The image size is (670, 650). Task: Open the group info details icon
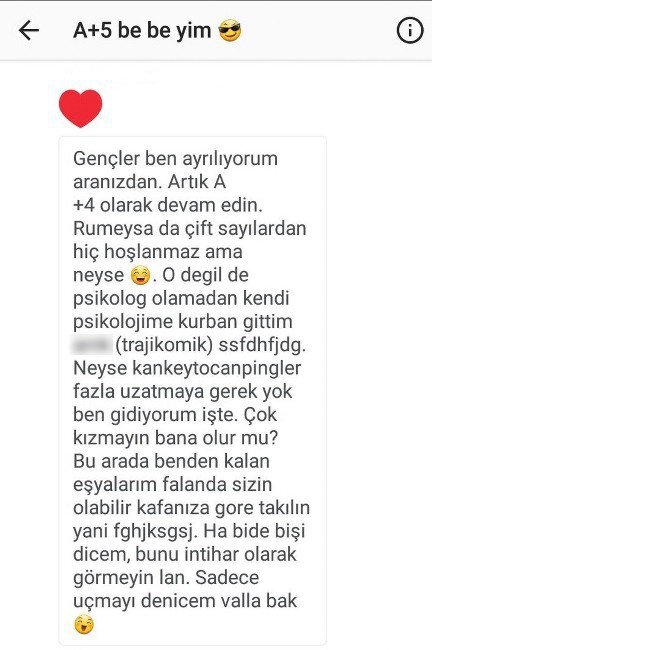pos(409,31)
